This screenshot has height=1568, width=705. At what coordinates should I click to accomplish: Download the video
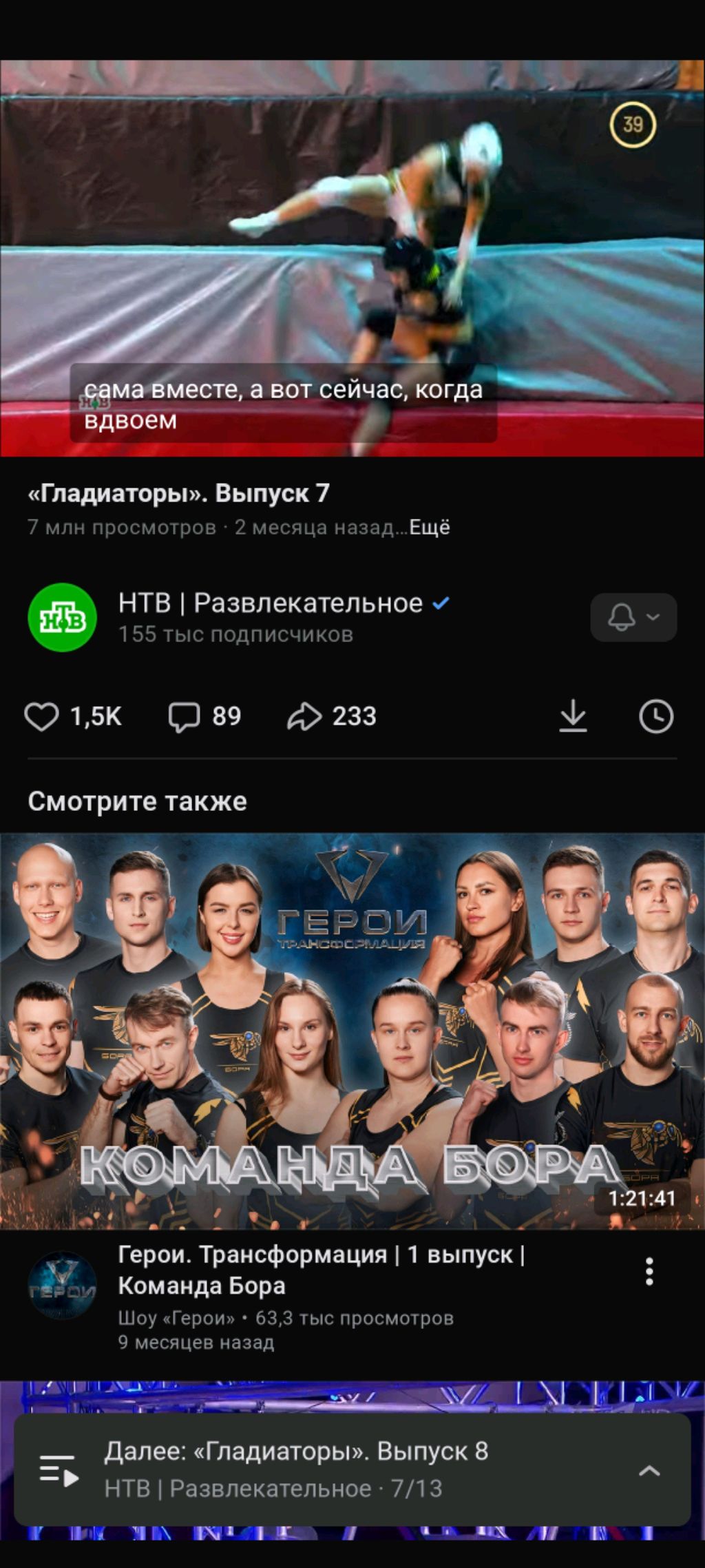click(573, 716)
